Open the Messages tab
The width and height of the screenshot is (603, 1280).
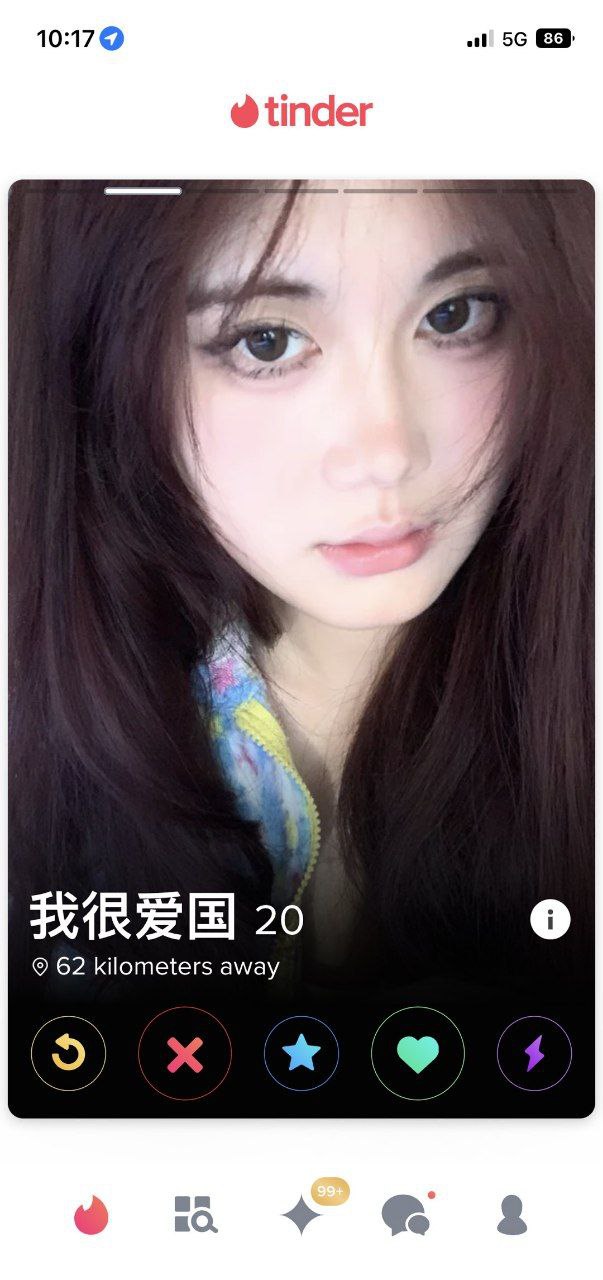(x=406, y=1215)
